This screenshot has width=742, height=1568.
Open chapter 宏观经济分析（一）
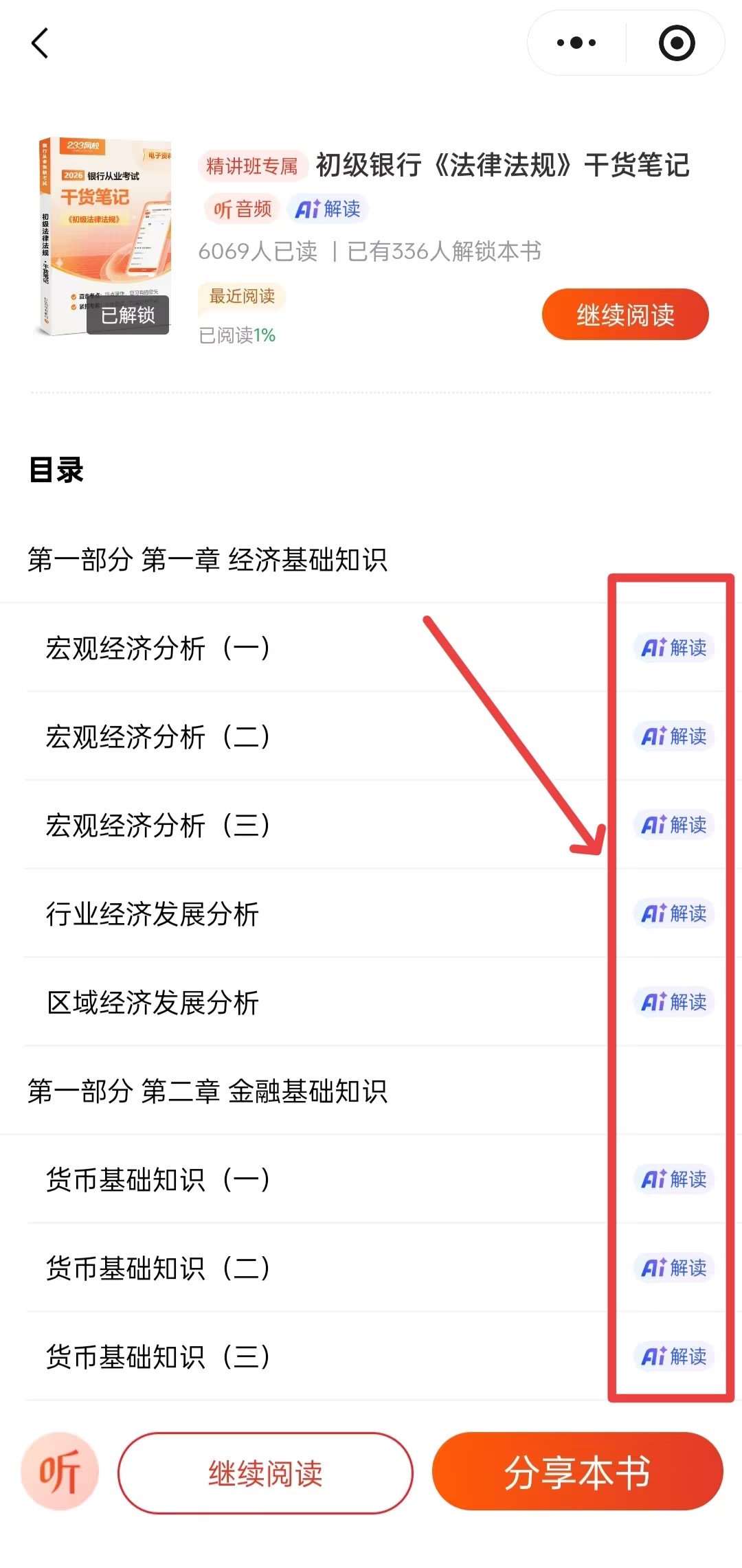click(x=158, y=648)
